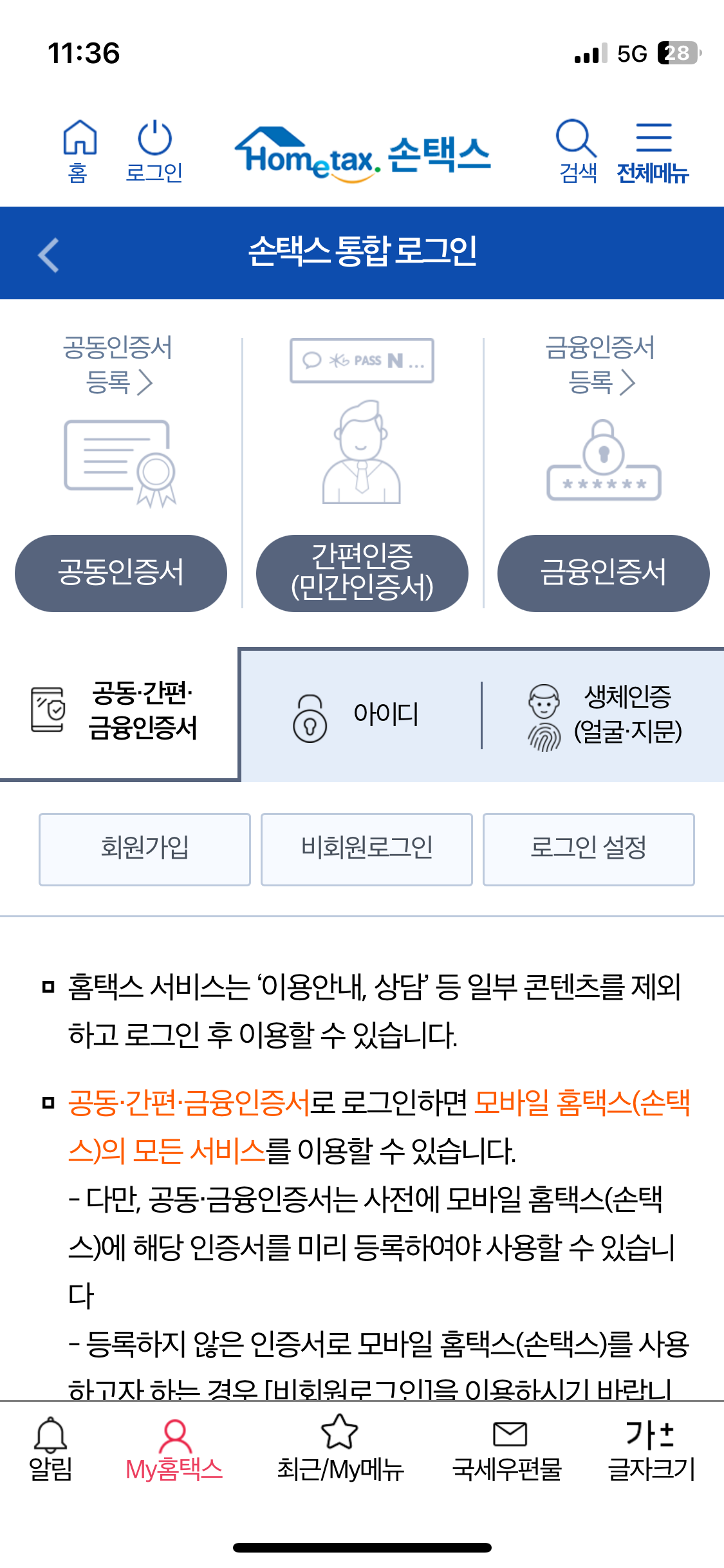Select 공동인증서 login method
Screen dimensions: 724x1568
coord(120,572)
